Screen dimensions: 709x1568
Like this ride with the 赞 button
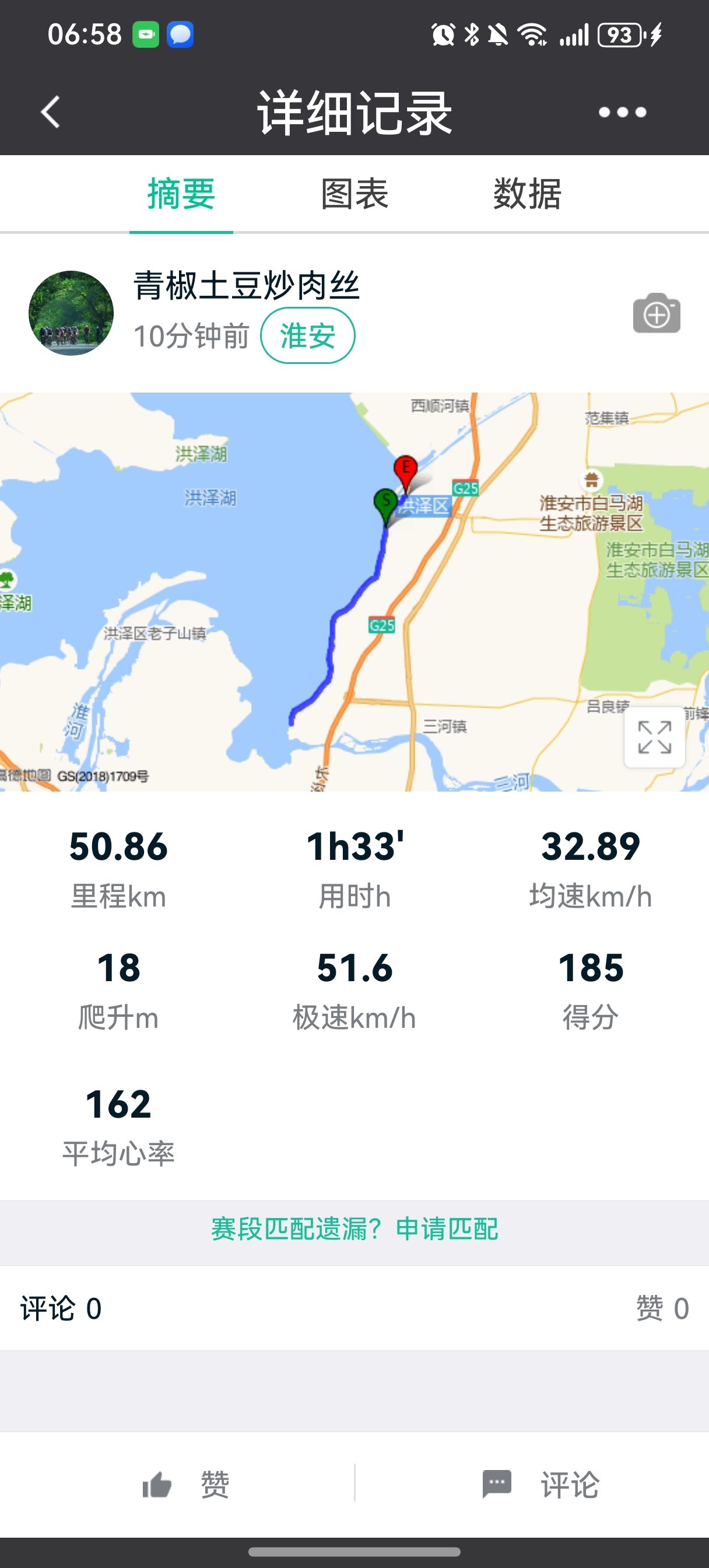pos(185,1484)
